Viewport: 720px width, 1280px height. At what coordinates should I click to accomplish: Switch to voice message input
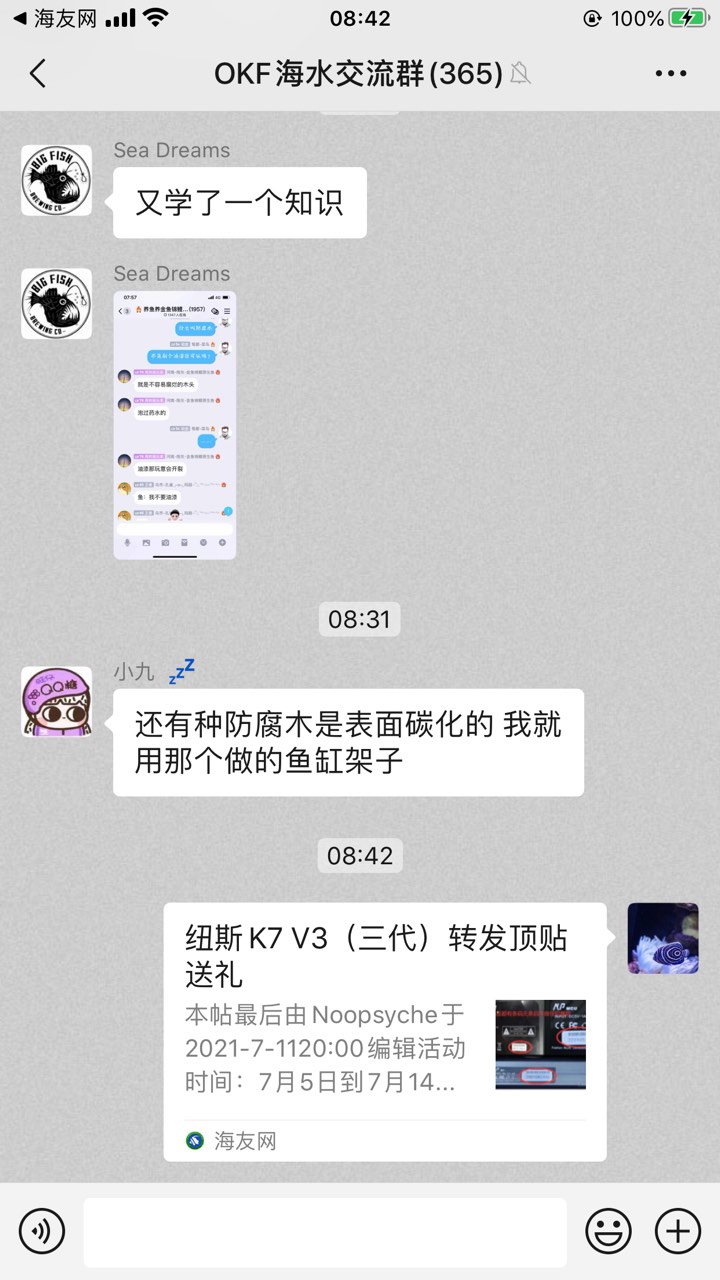(42, 1230)
